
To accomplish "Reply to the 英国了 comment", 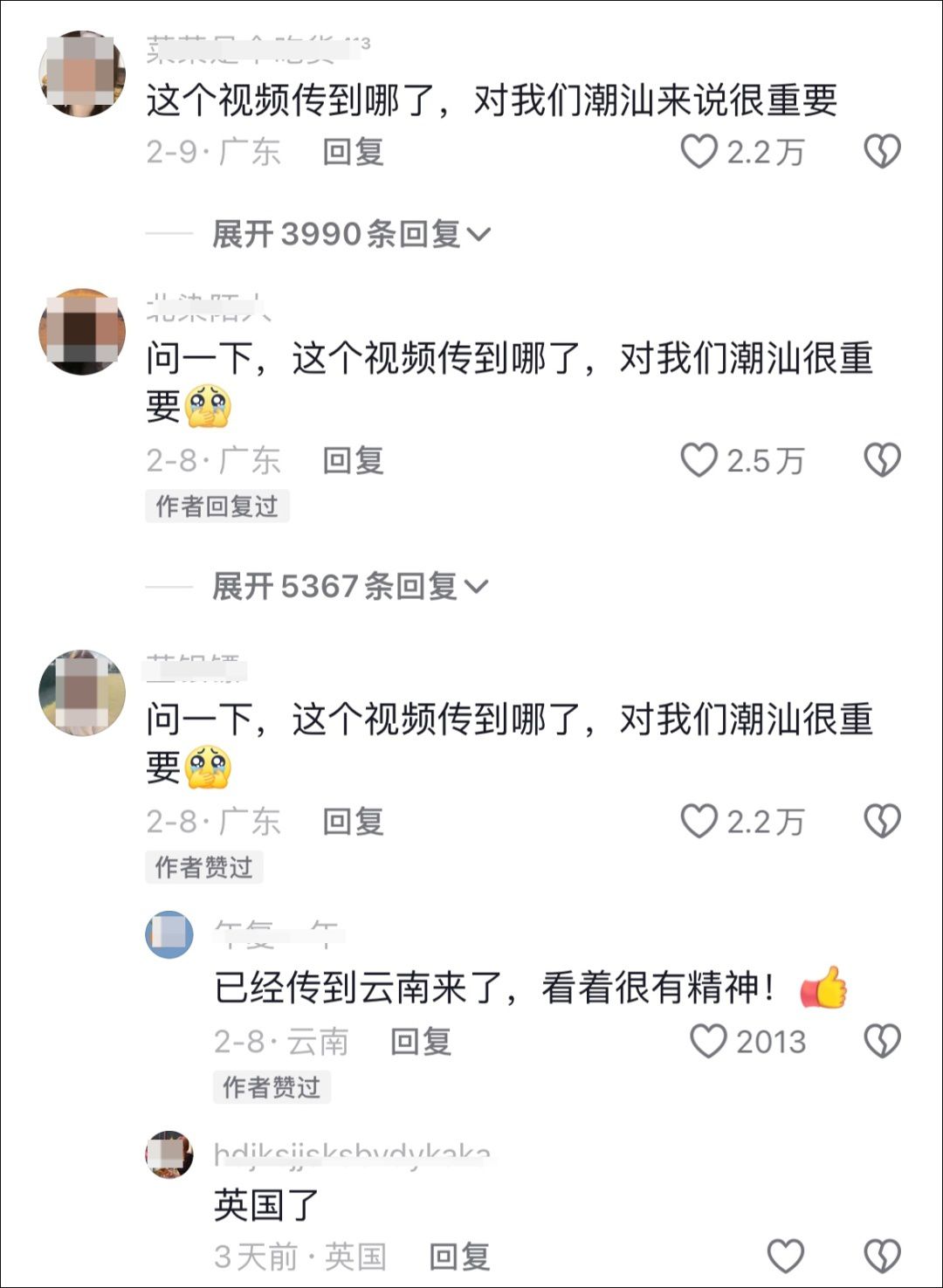I will point(459,1256).
